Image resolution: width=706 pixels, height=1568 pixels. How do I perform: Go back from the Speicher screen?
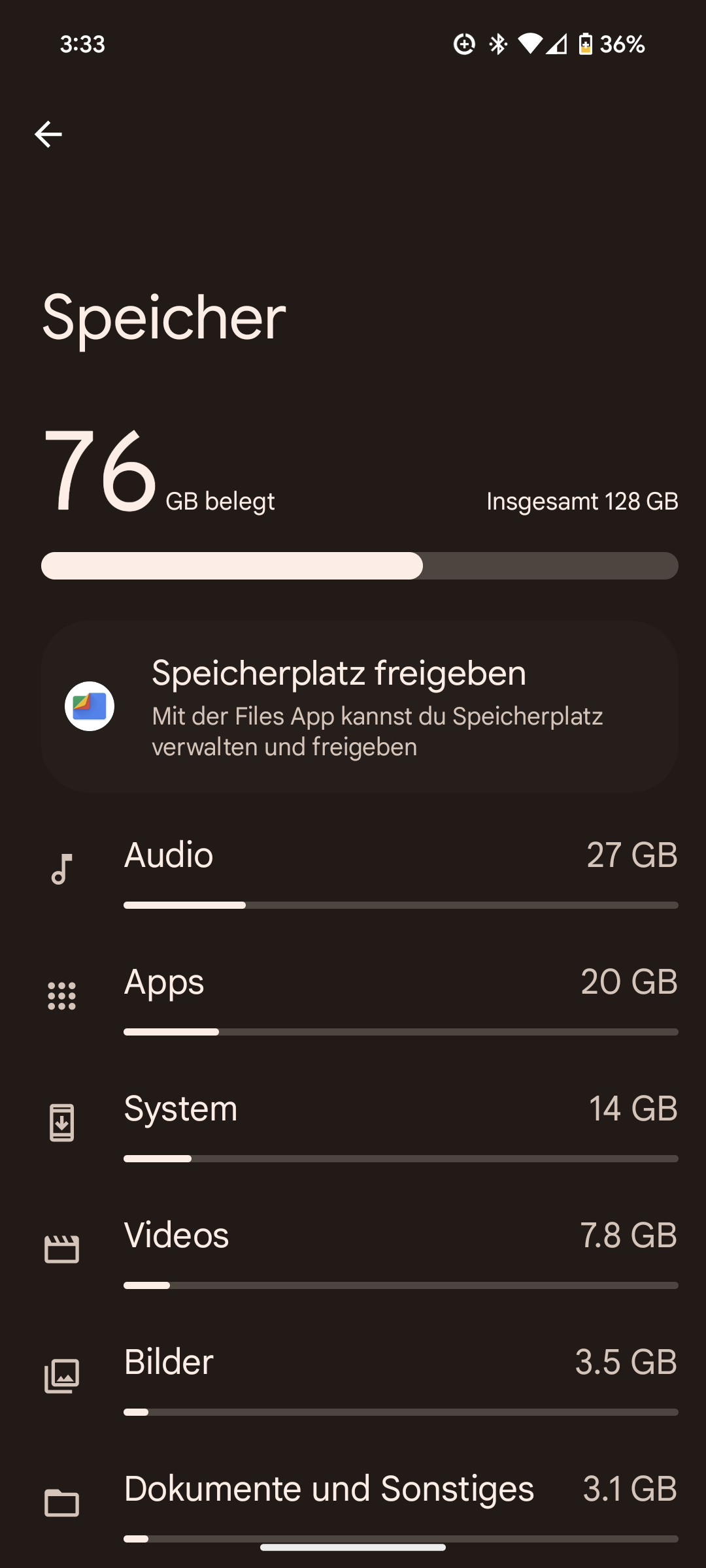[x=48, y=135]
